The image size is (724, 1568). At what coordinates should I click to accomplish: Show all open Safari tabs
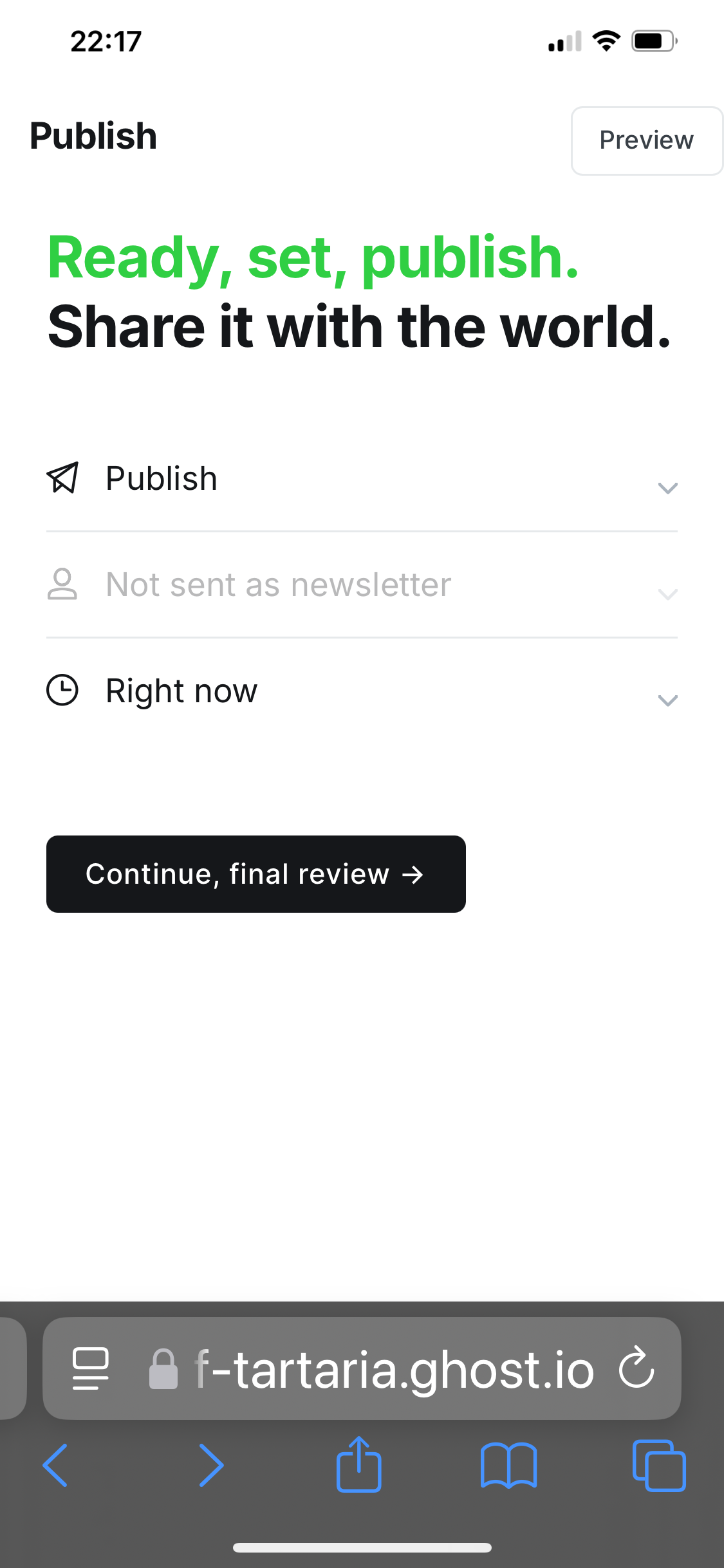(x=659, y=1466)
